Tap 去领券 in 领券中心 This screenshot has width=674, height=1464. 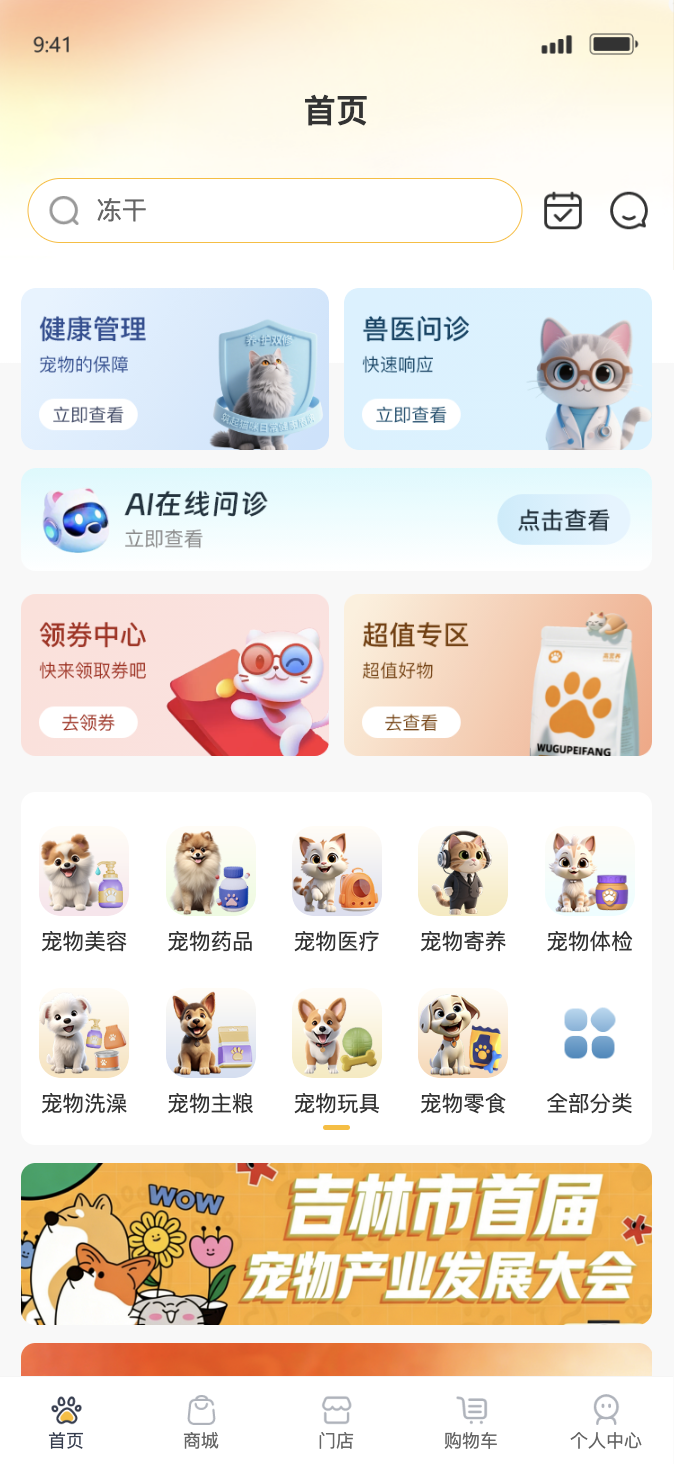(x=88, y=722)
